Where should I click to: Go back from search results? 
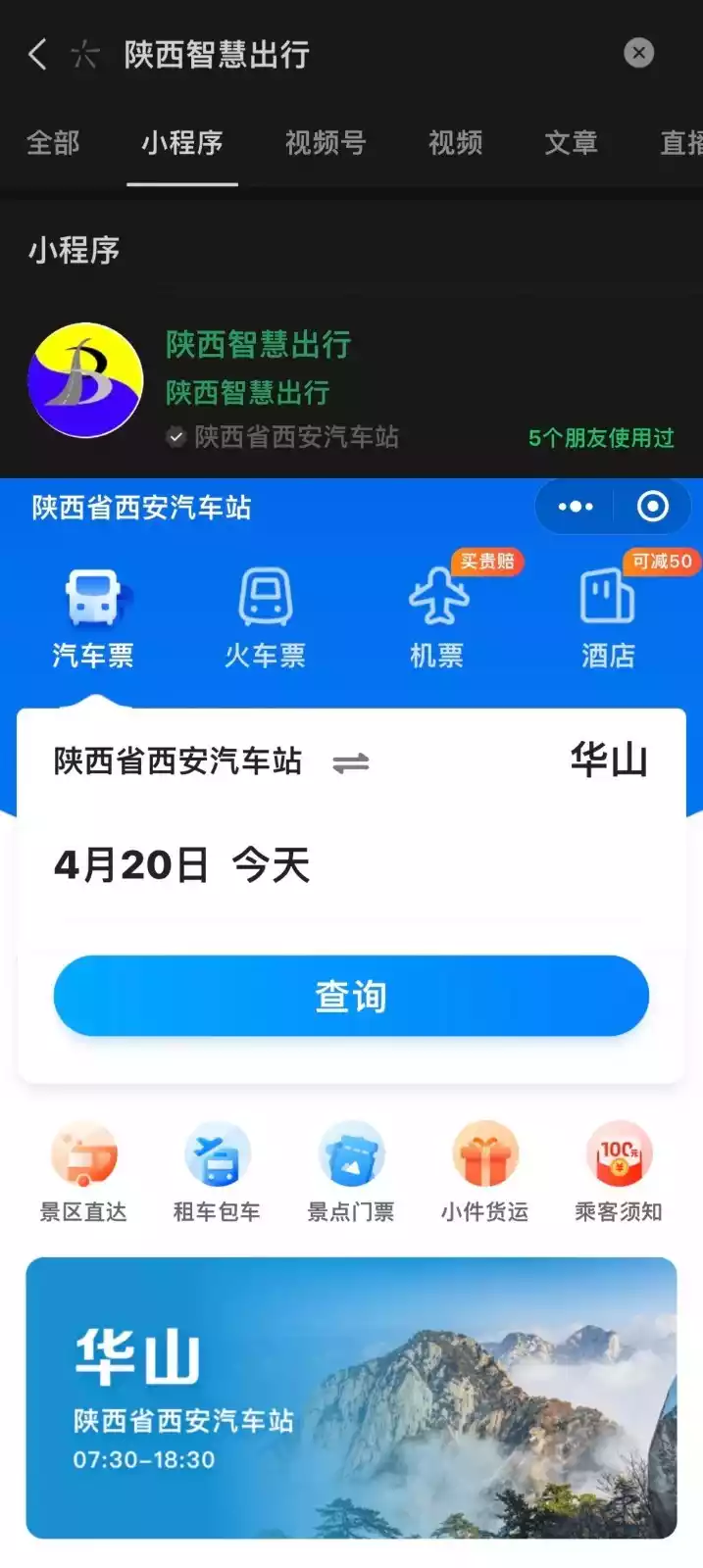[37, 54]
